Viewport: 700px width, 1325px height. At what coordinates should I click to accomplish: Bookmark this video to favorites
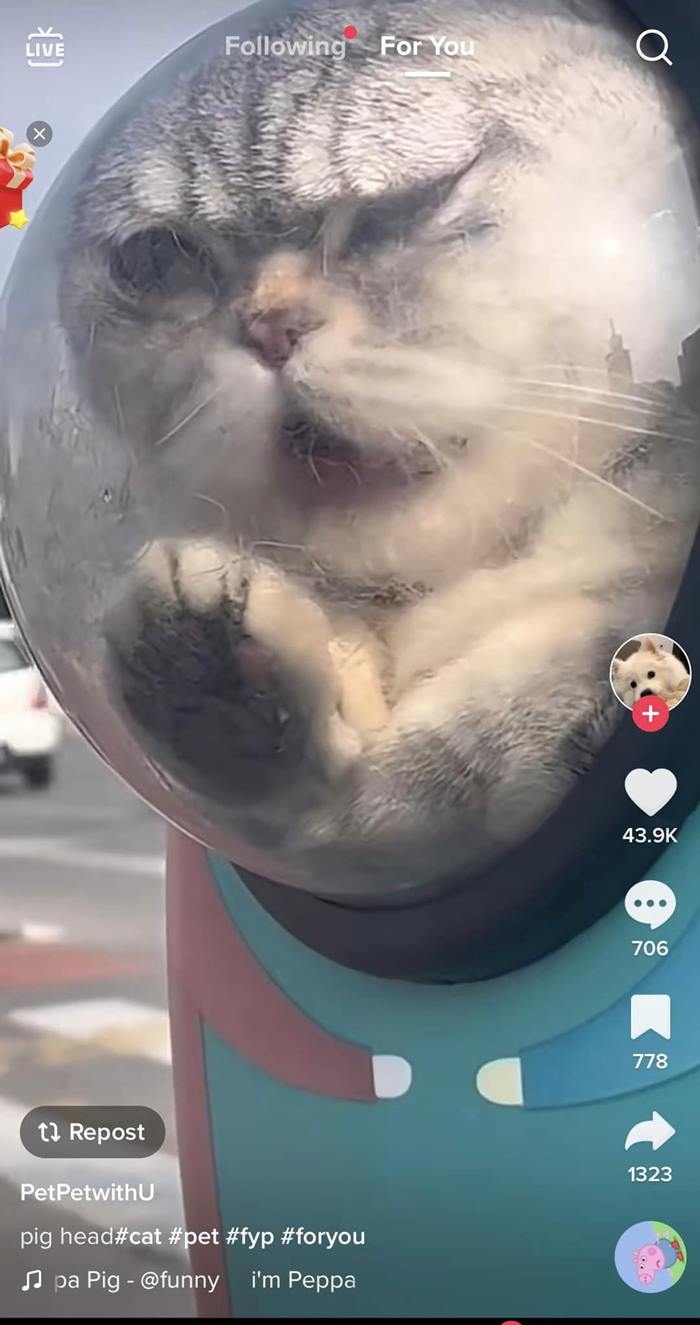[x=650, y=1018]
